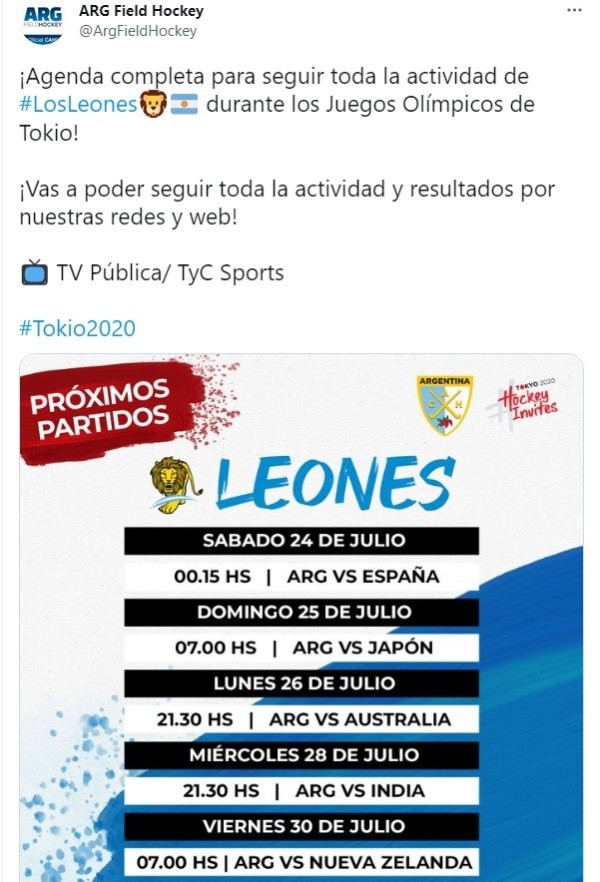This screenshot has height=882, width=600.
Task: Open the #LosLeones hashtag
Action: coord(77,105)
